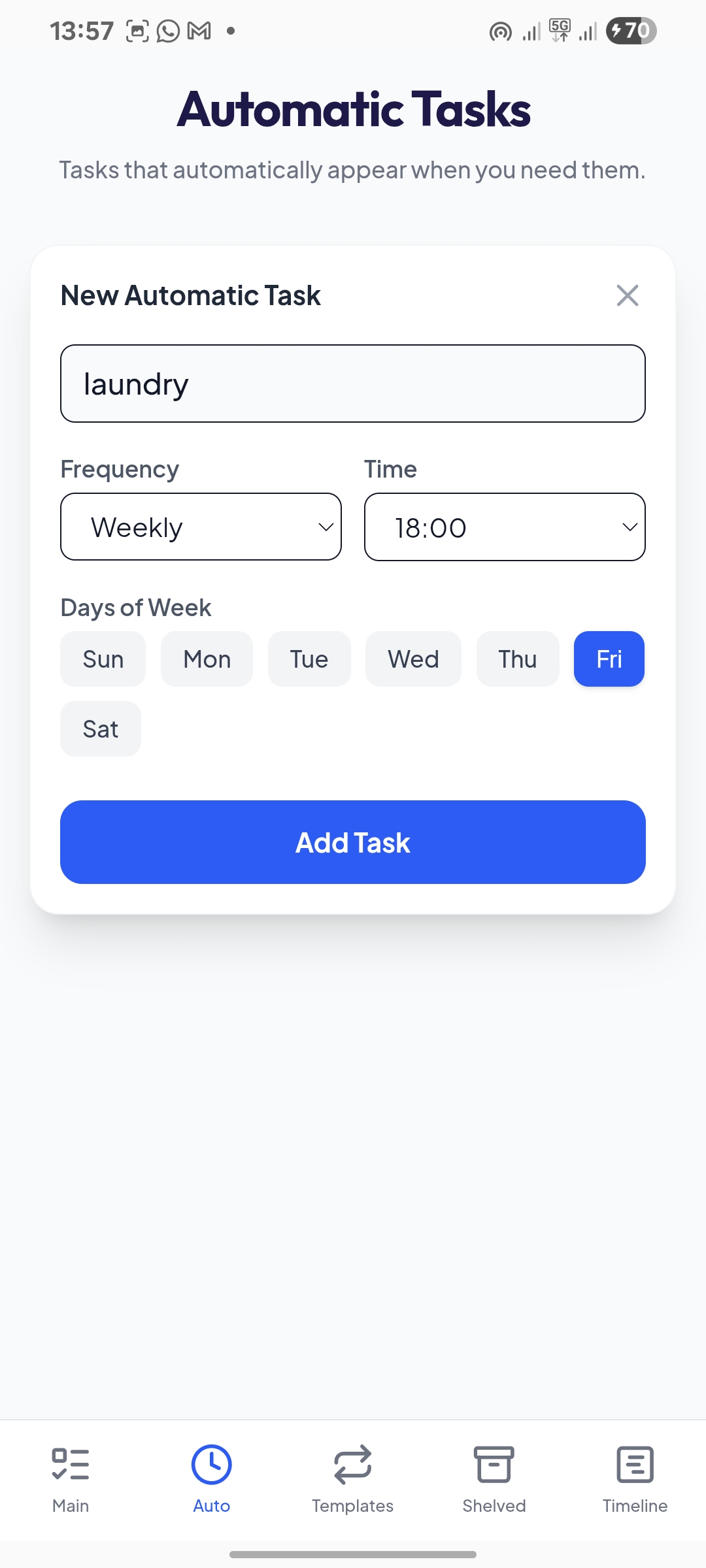Disable Friday as a task day
706x1568 pixels.
[609, 659]
